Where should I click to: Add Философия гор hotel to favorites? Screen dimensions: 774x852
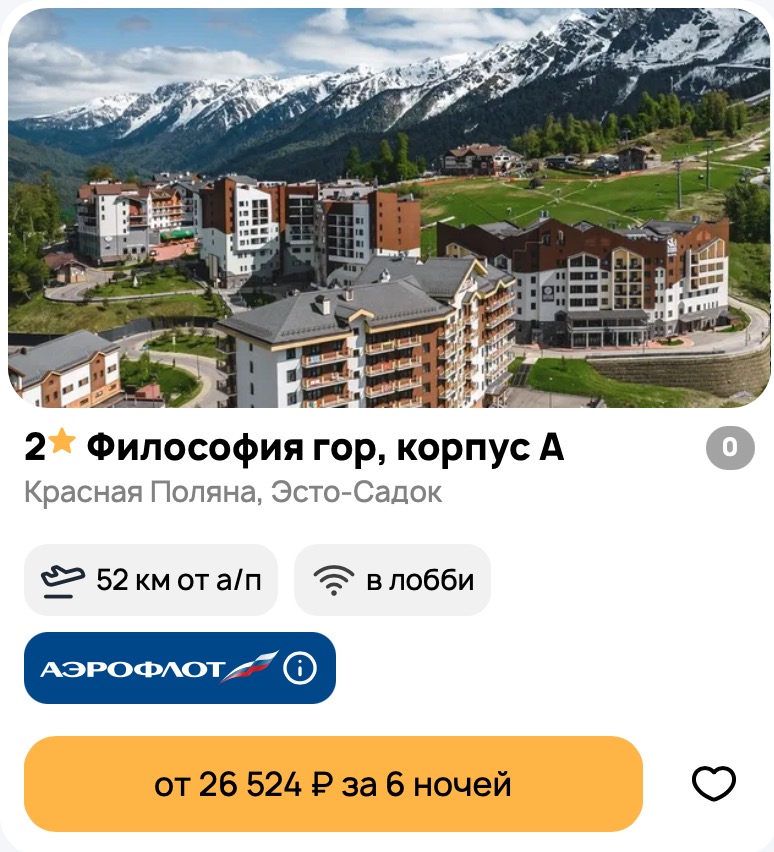click(714, 784)
